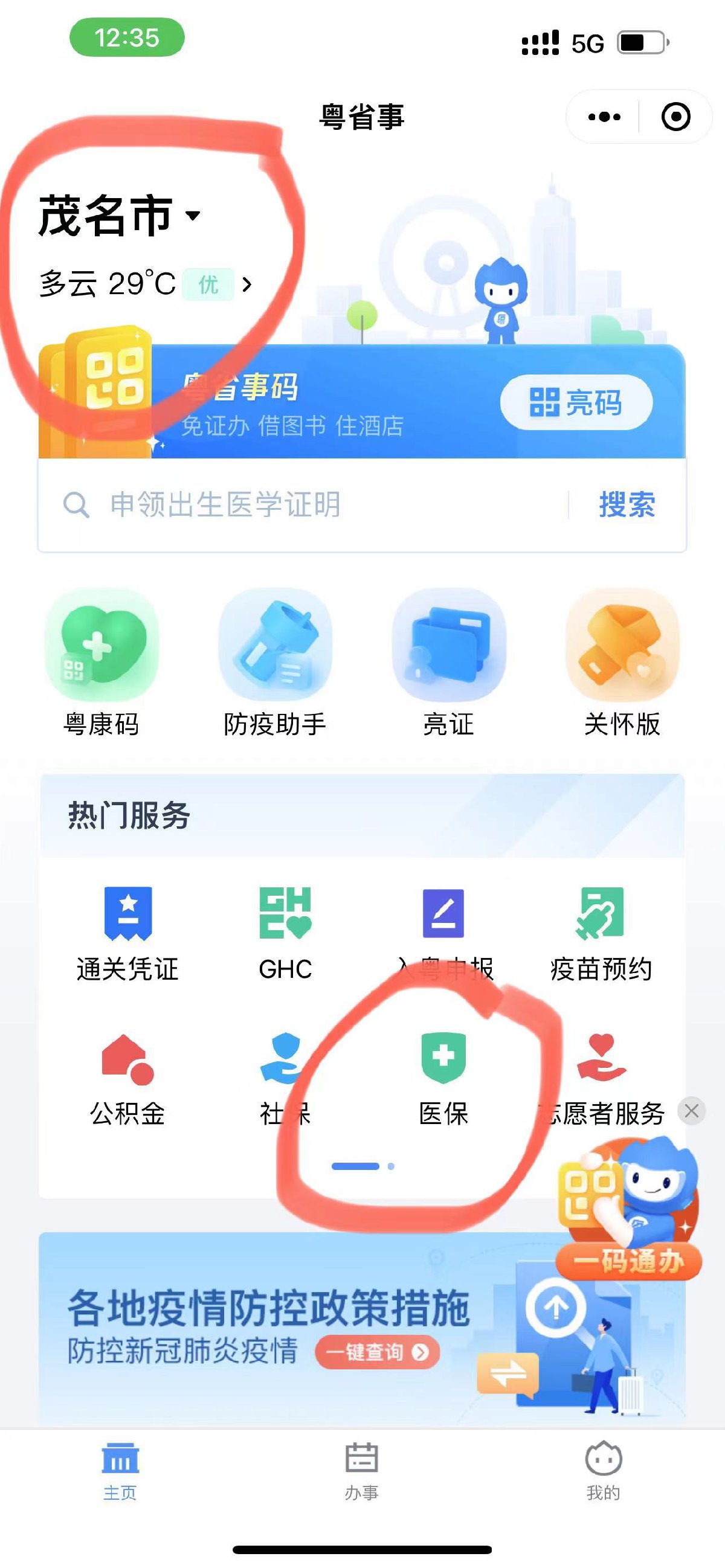Tap the 亮码 button
The height and width of the screenshot is (1568, 725).
click(576, 402)
